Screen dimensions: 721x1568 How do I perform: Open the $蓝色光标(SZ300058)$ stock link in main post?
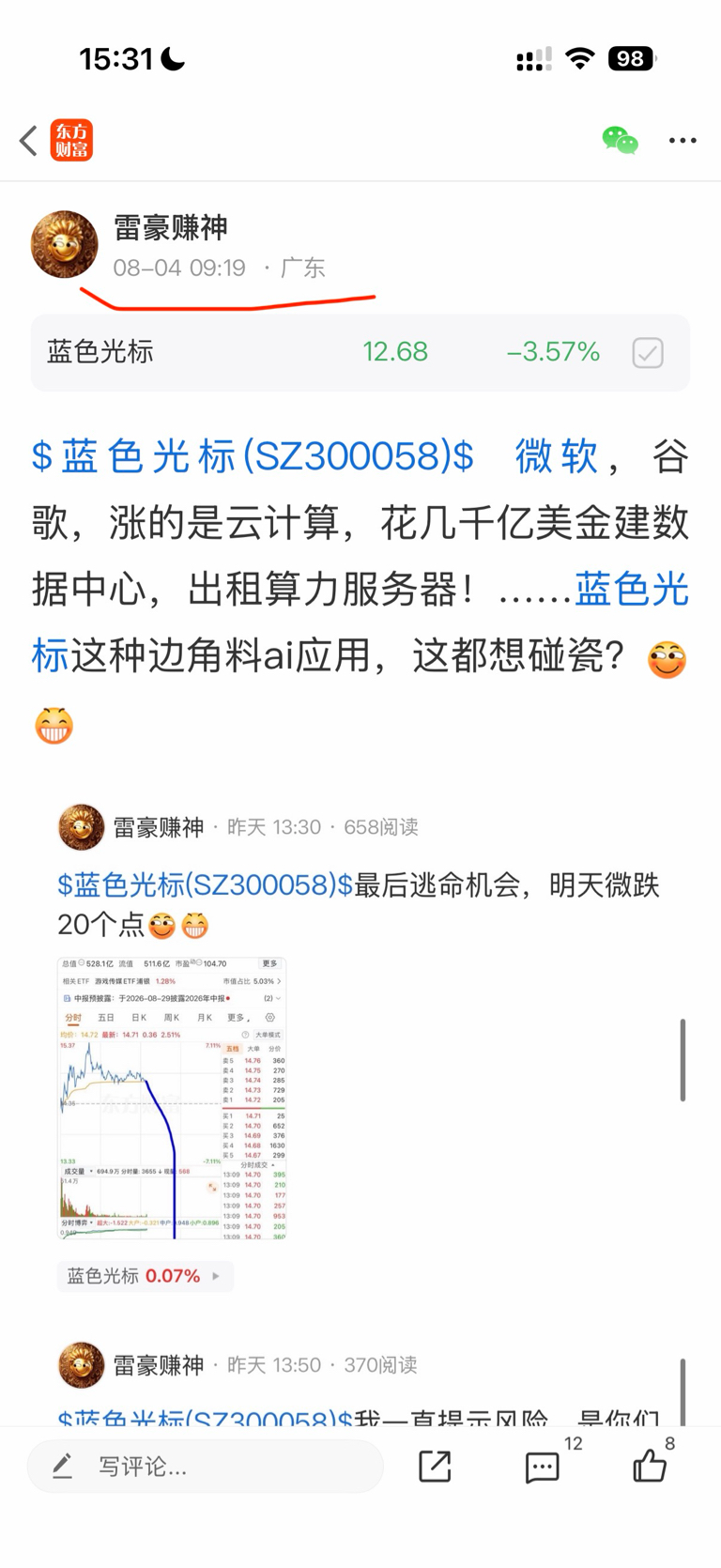click(x=253, y=456)
